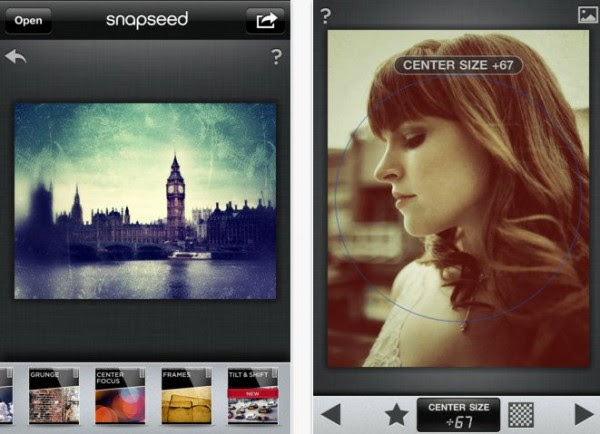Open the star presets button
This screenshot has width=600, height=434.
tap(396, 413)
